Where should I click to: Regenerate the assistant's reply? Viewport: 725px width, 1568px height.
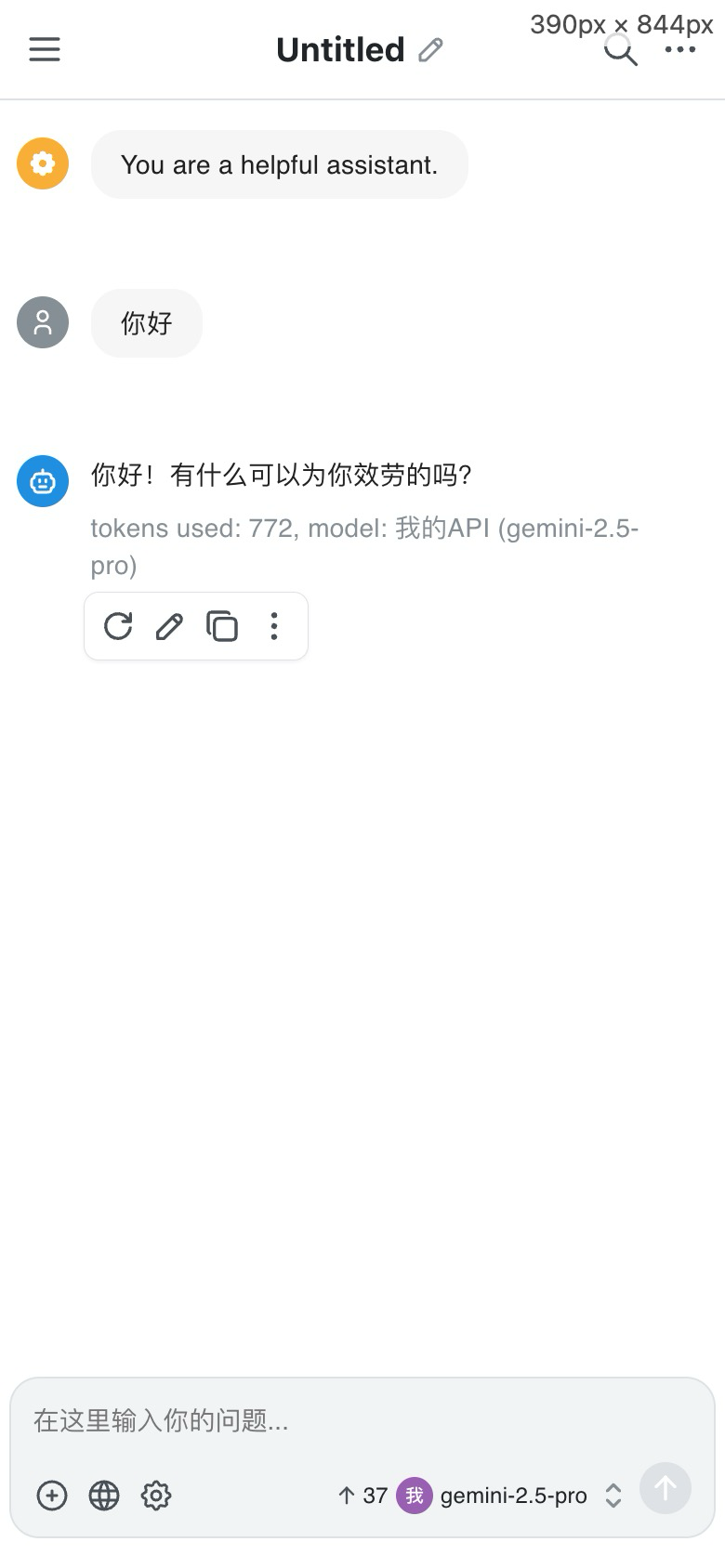click(x=118, y=626)
